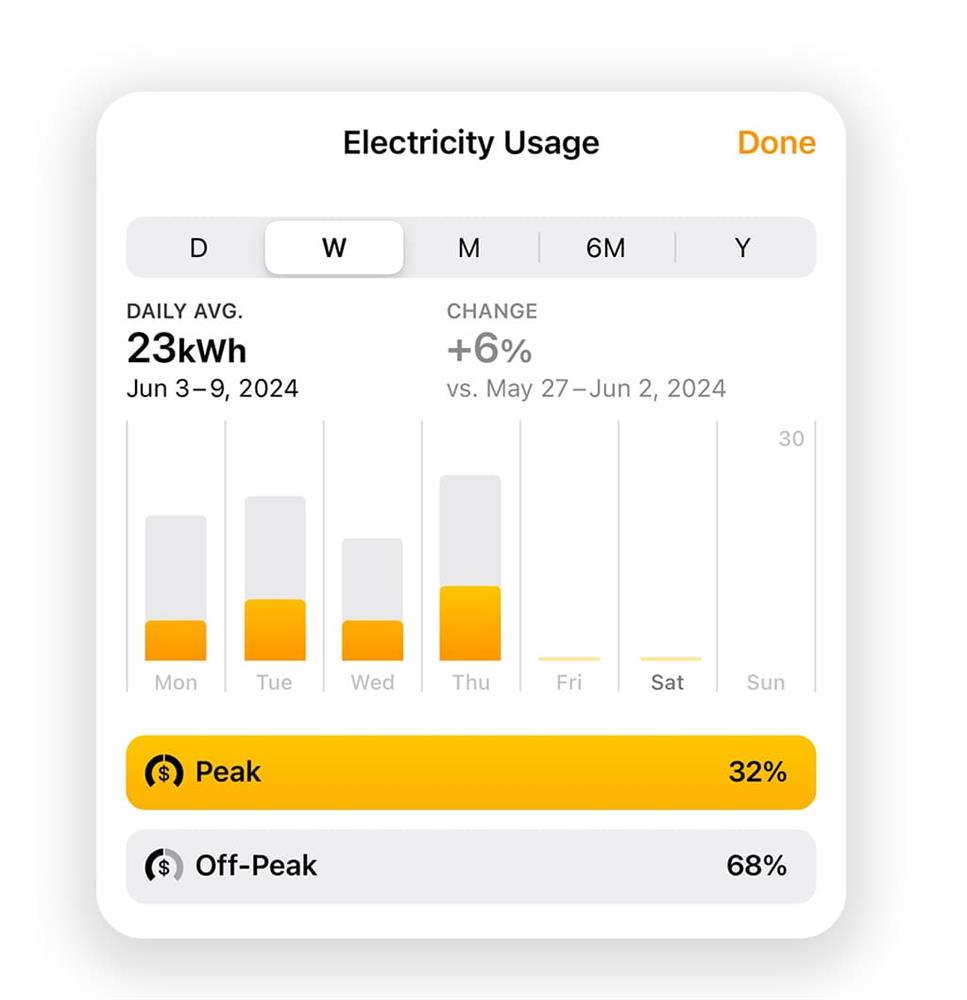The height and width of the screenshot is (1000, 967).
Task: Tap Tuesday's usage bar
Action: [x=275, y=580]
